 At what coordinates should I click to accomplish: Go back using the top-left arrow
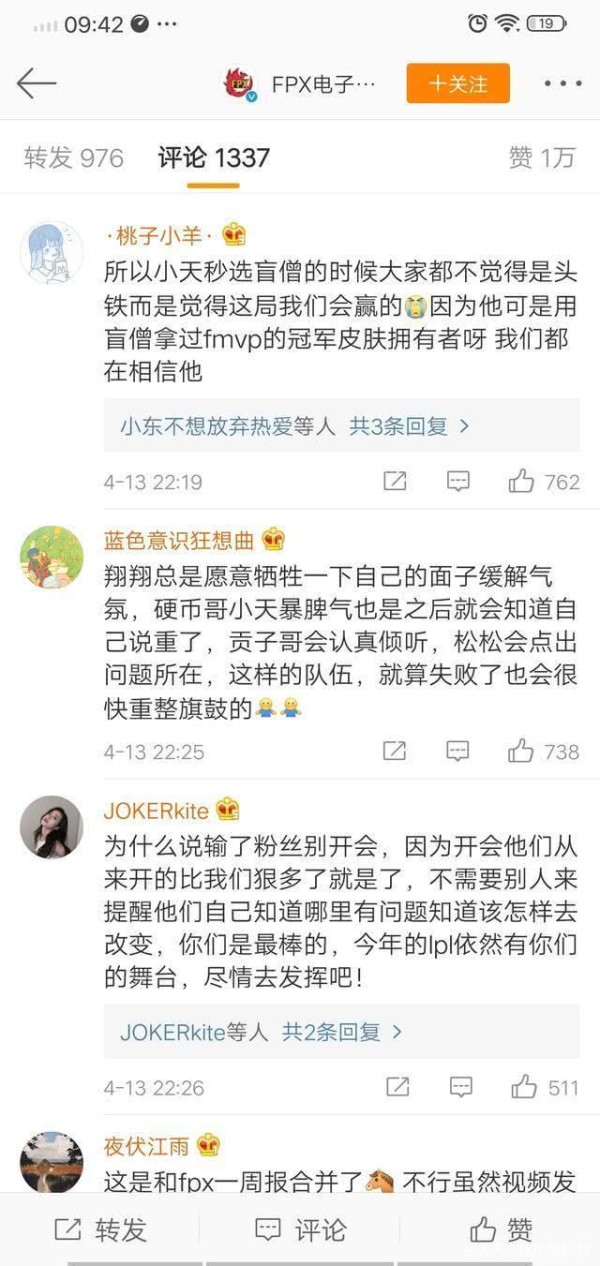pos(36,84)
